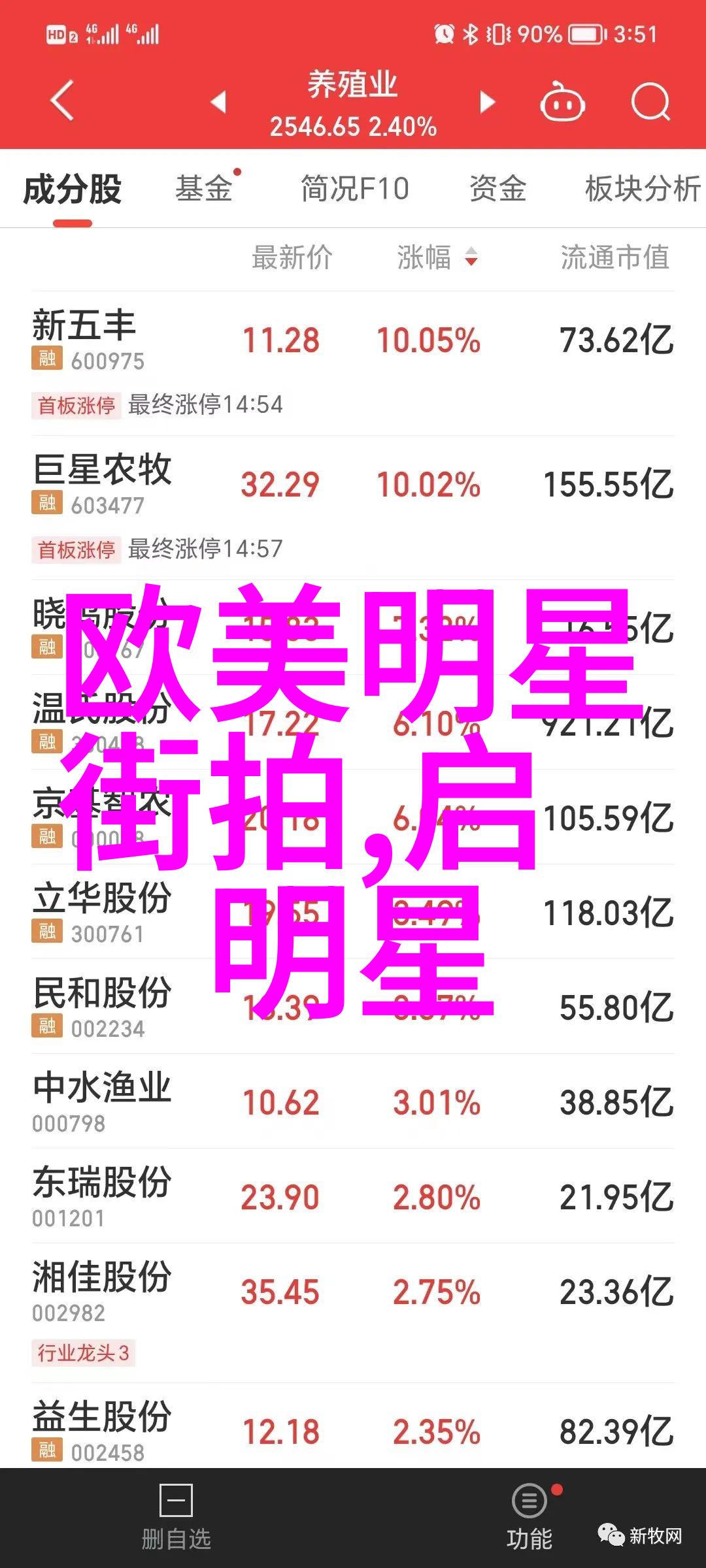Switch to the 简况F10 tab
Screen dimensions: 706x1568
point(354,189)
